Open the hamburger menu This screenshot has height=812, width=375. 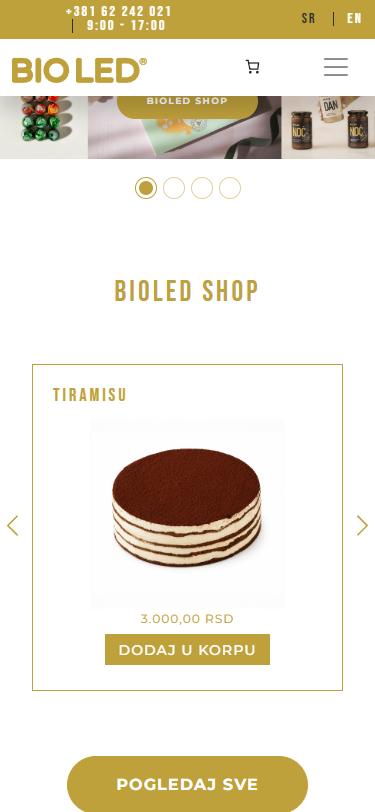(336, 67)
